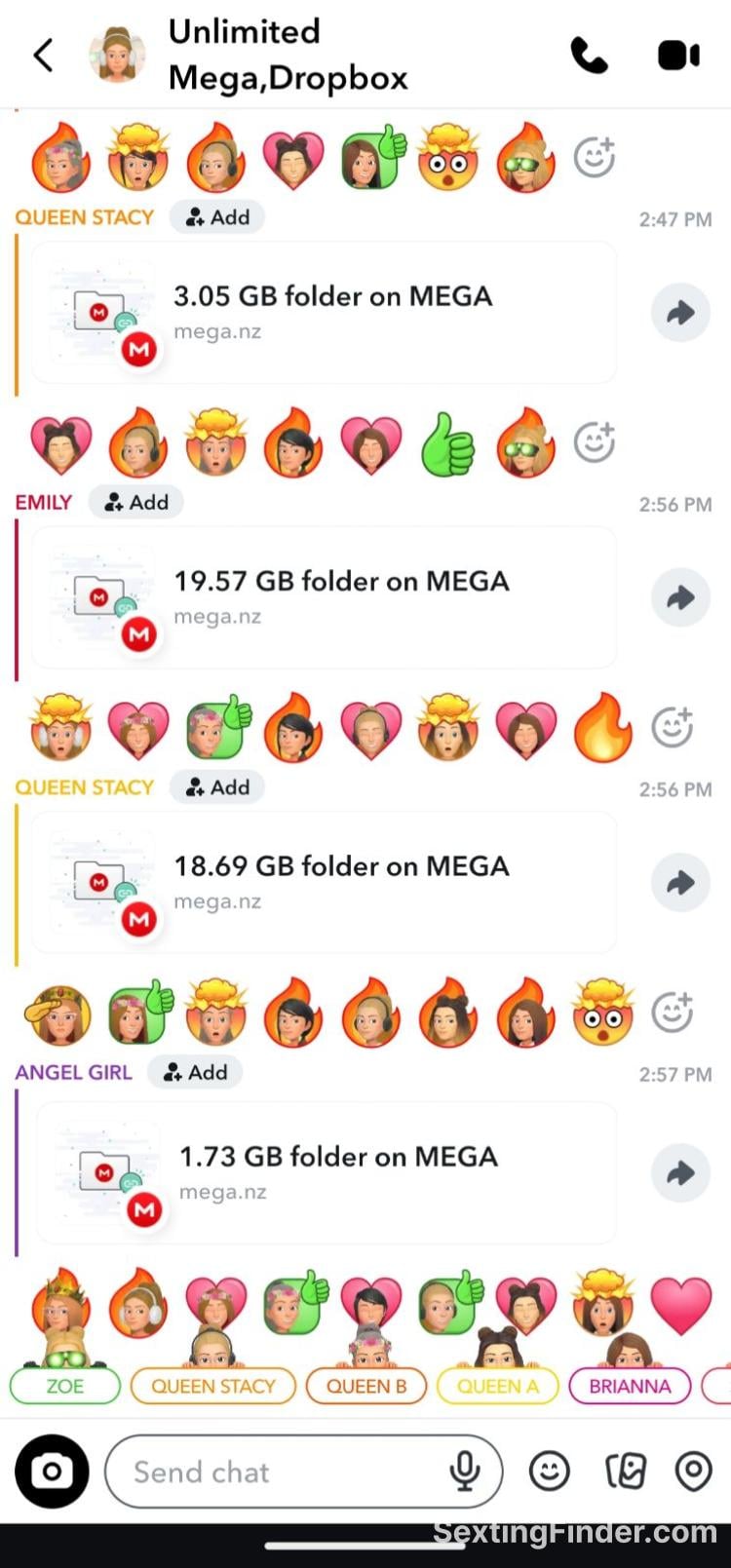The height and width of the screenshot is (1568, 731).
Task: Start a voice call
Action: 589,56
